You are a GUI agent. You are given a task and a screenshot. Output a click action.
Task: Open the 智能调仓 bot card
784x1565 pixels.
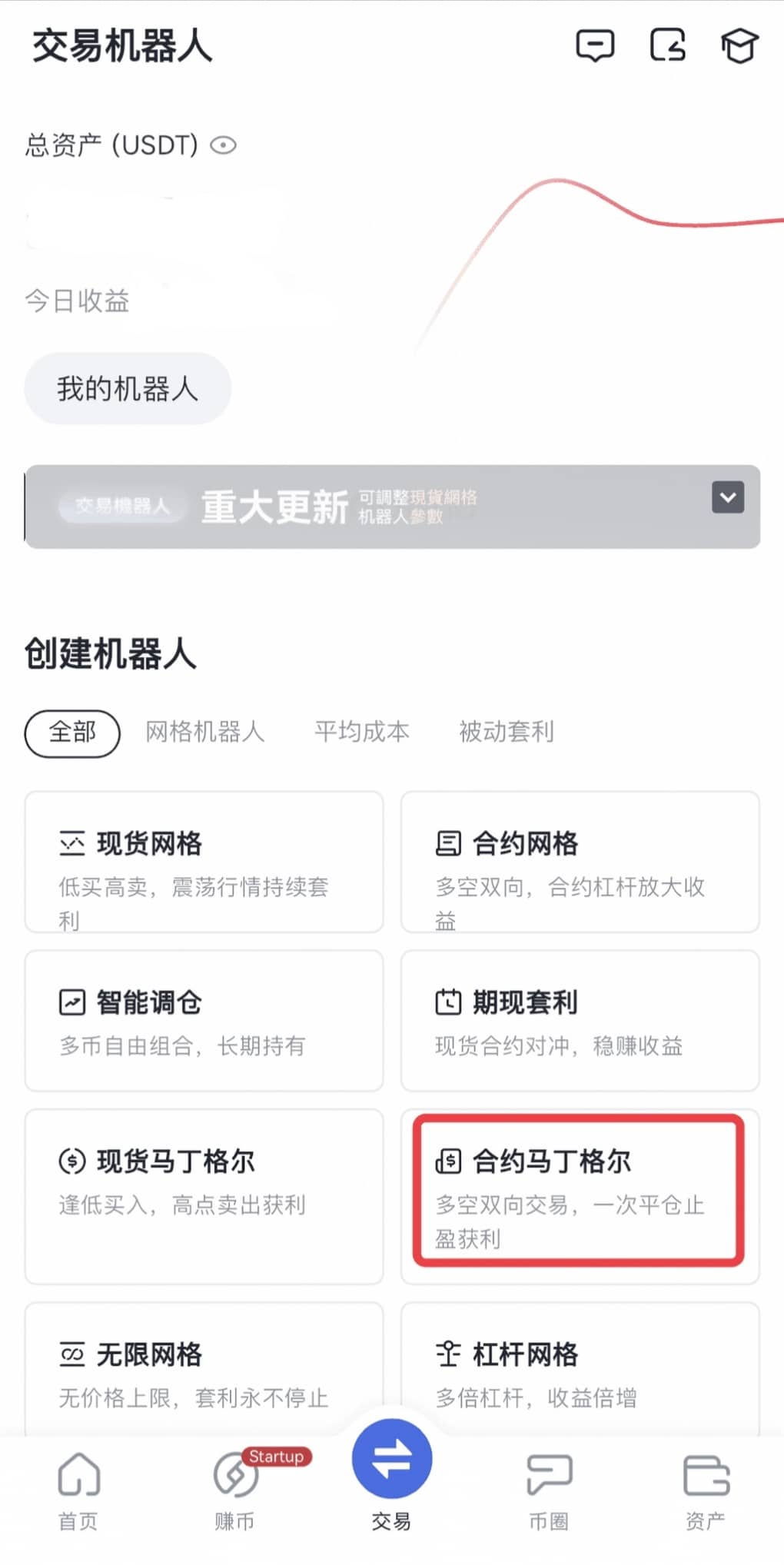coord(204,1021)
